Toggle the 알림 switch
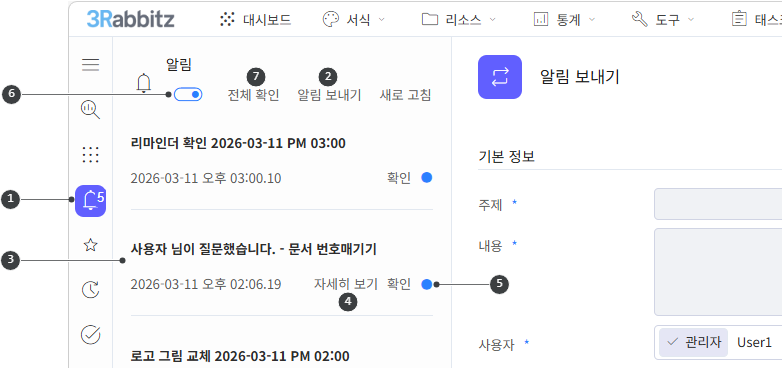The height and width of the screenshot is (369, 783). [x=188, y=94]
